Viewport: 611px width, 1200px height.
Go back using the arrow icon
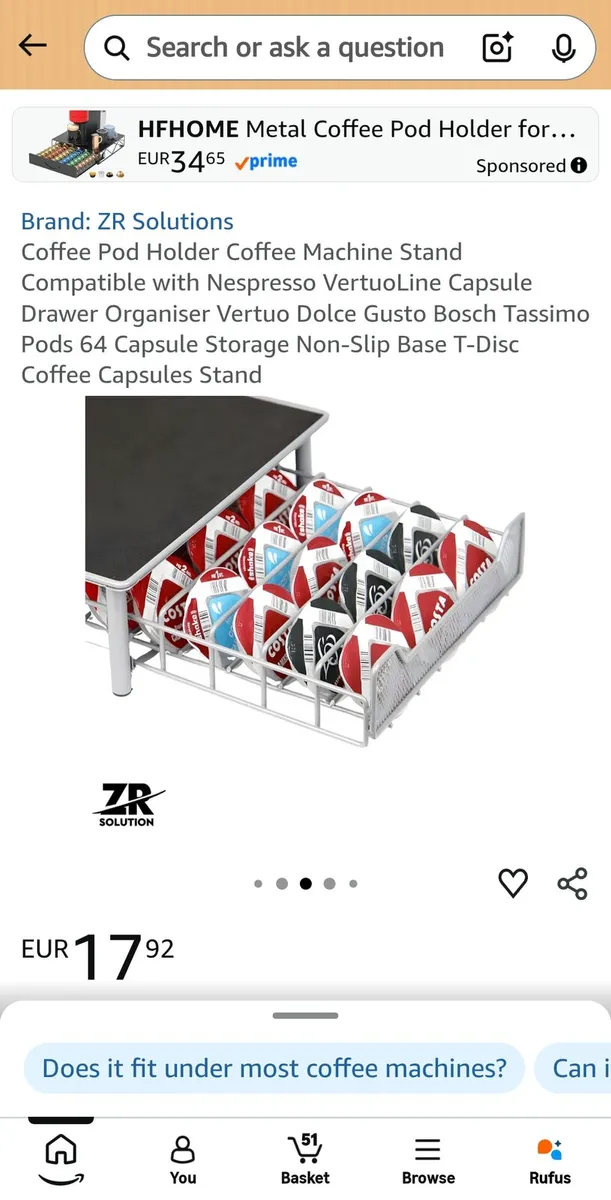tap(33, 46)
